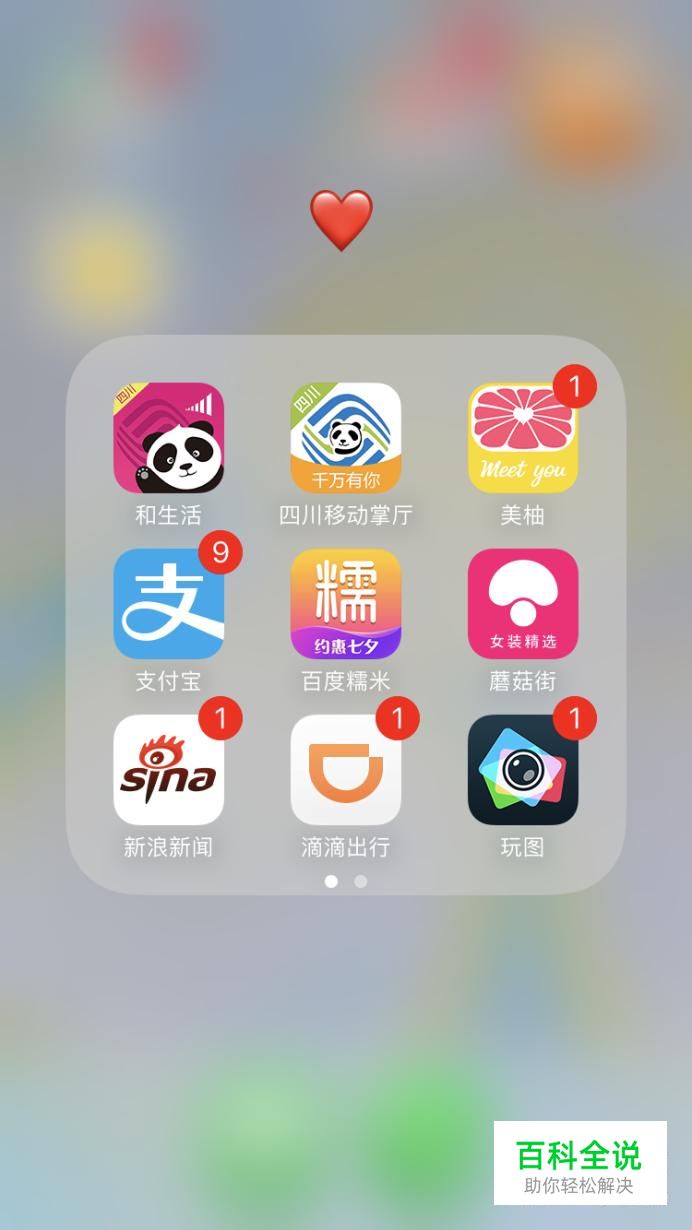This screenshot has height=1230, width=692.
Task: Open 滴滴出行 ride app
Action: (x=346, y=770)
